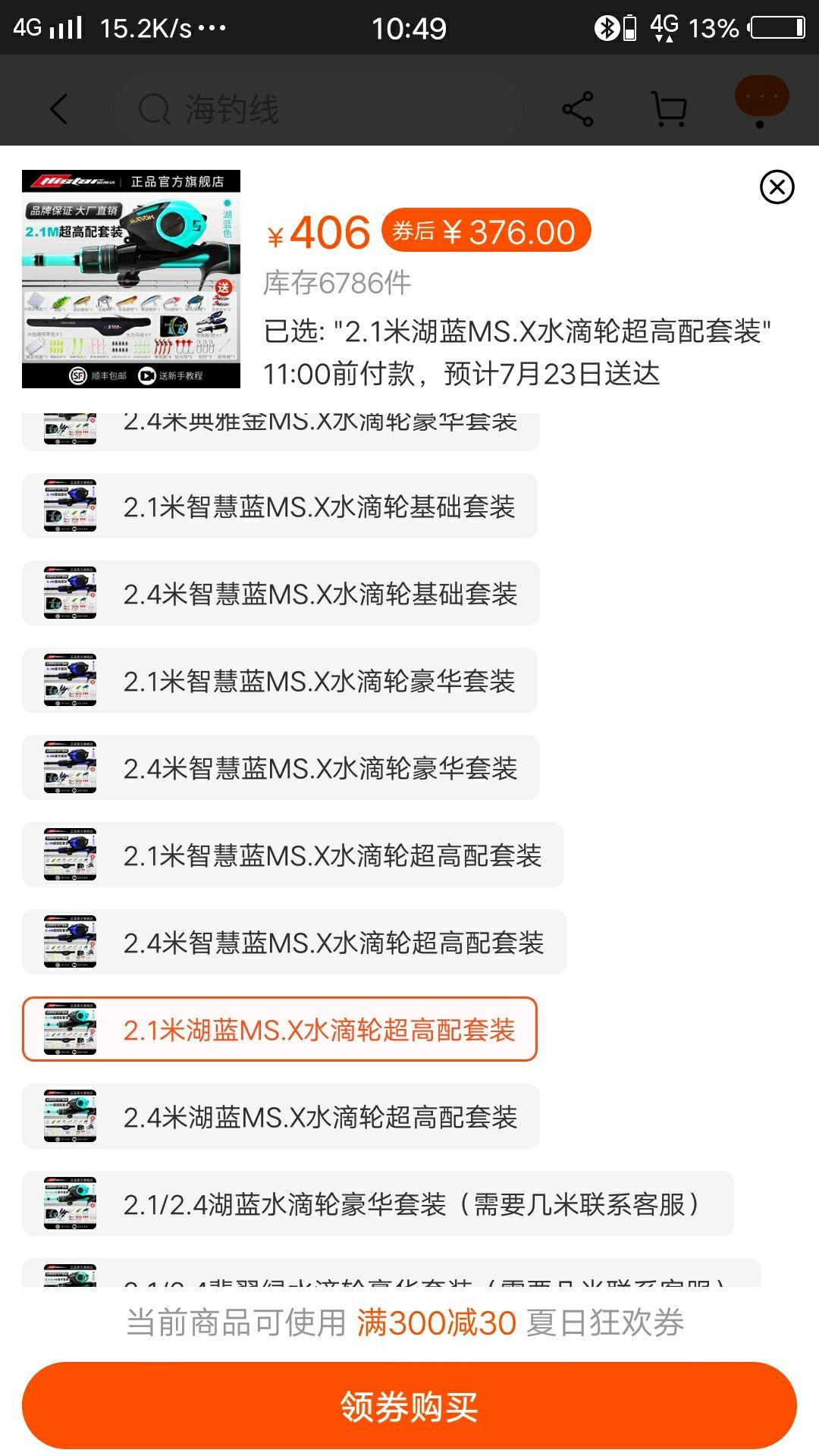This screenshot has width=819, height=1456.
Task: Pick 2.4米智慧蓝MS.X水滴轮超高配套装
Action: click(294, 942)
